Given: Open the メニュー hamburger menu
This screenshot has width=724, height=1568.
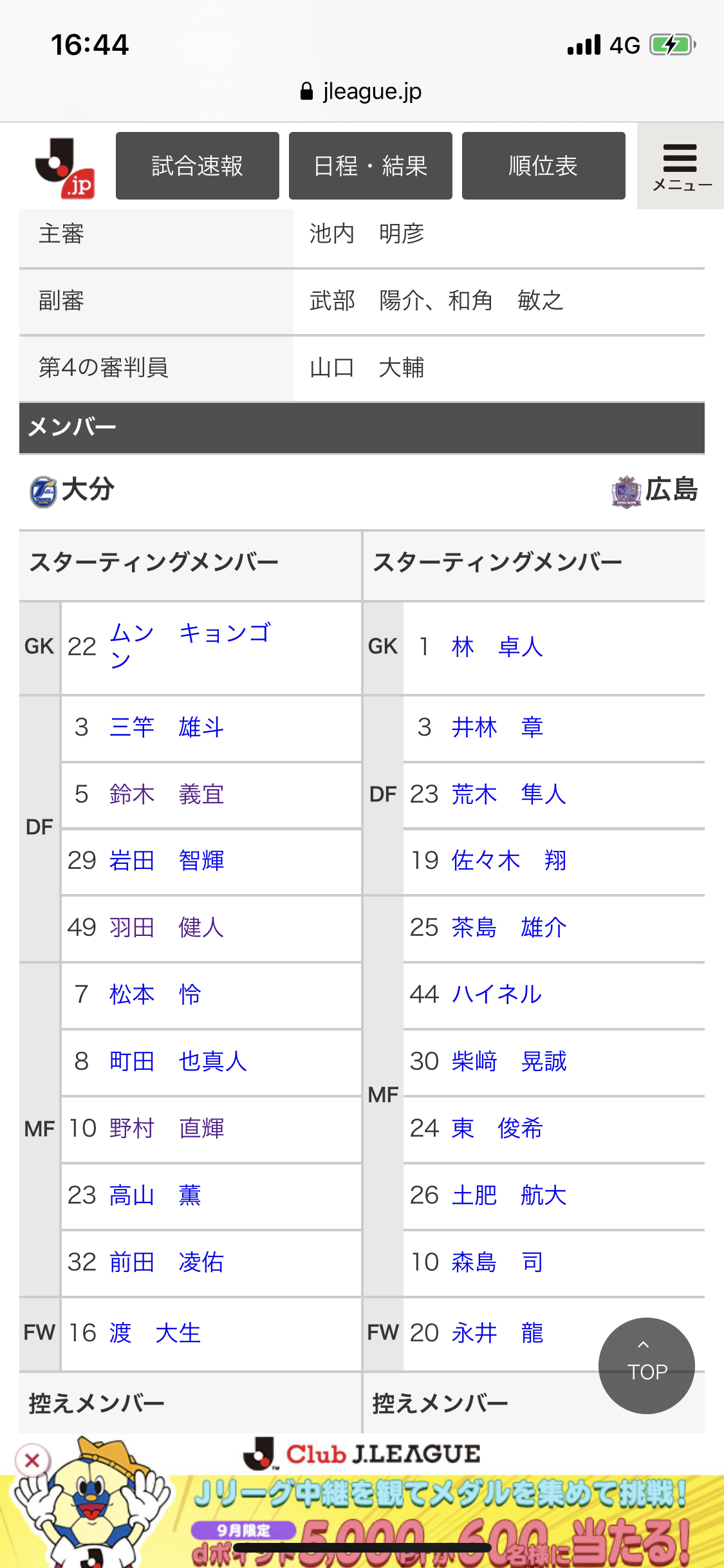Looking at the screenshot, I should (681, 166).
